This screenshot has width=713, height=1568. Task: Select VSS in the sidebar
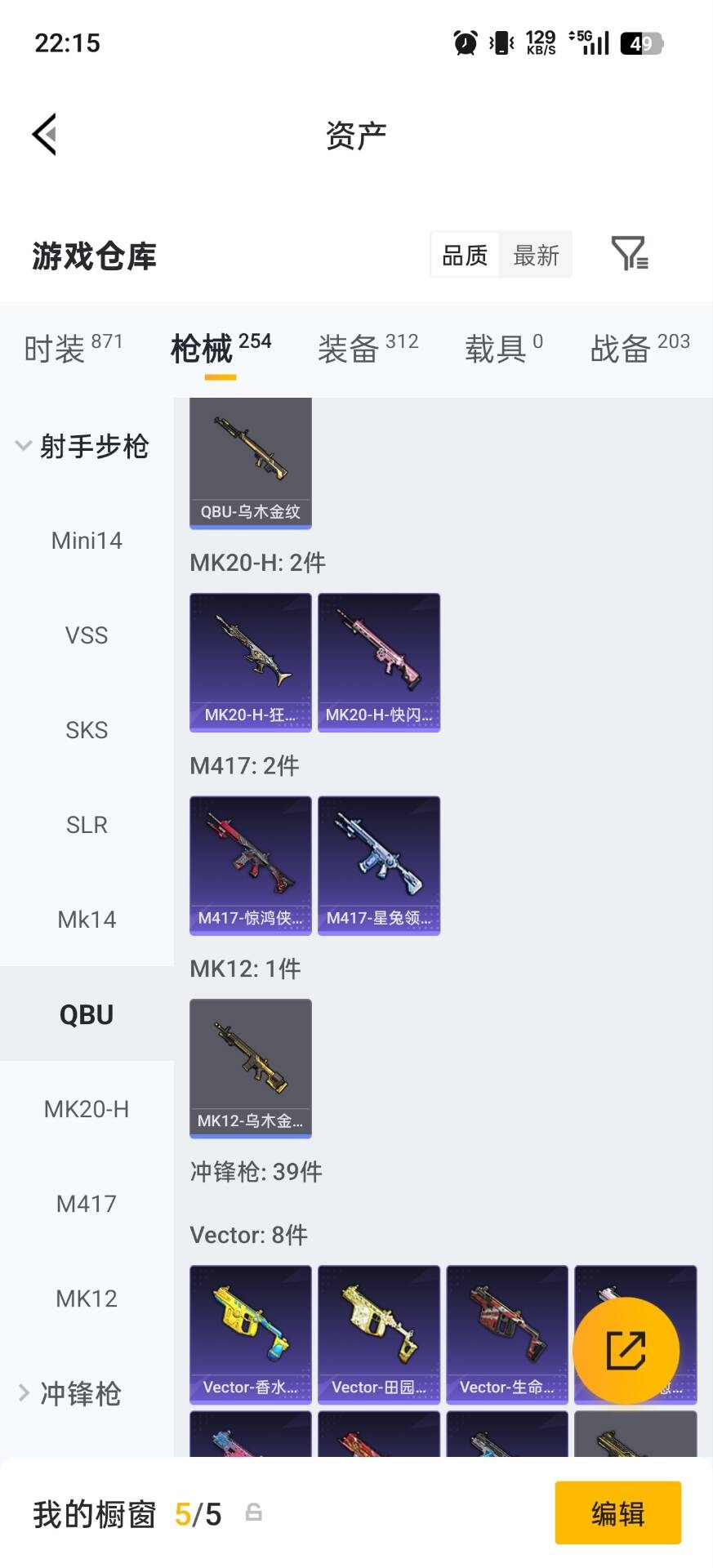coord(87,635)
